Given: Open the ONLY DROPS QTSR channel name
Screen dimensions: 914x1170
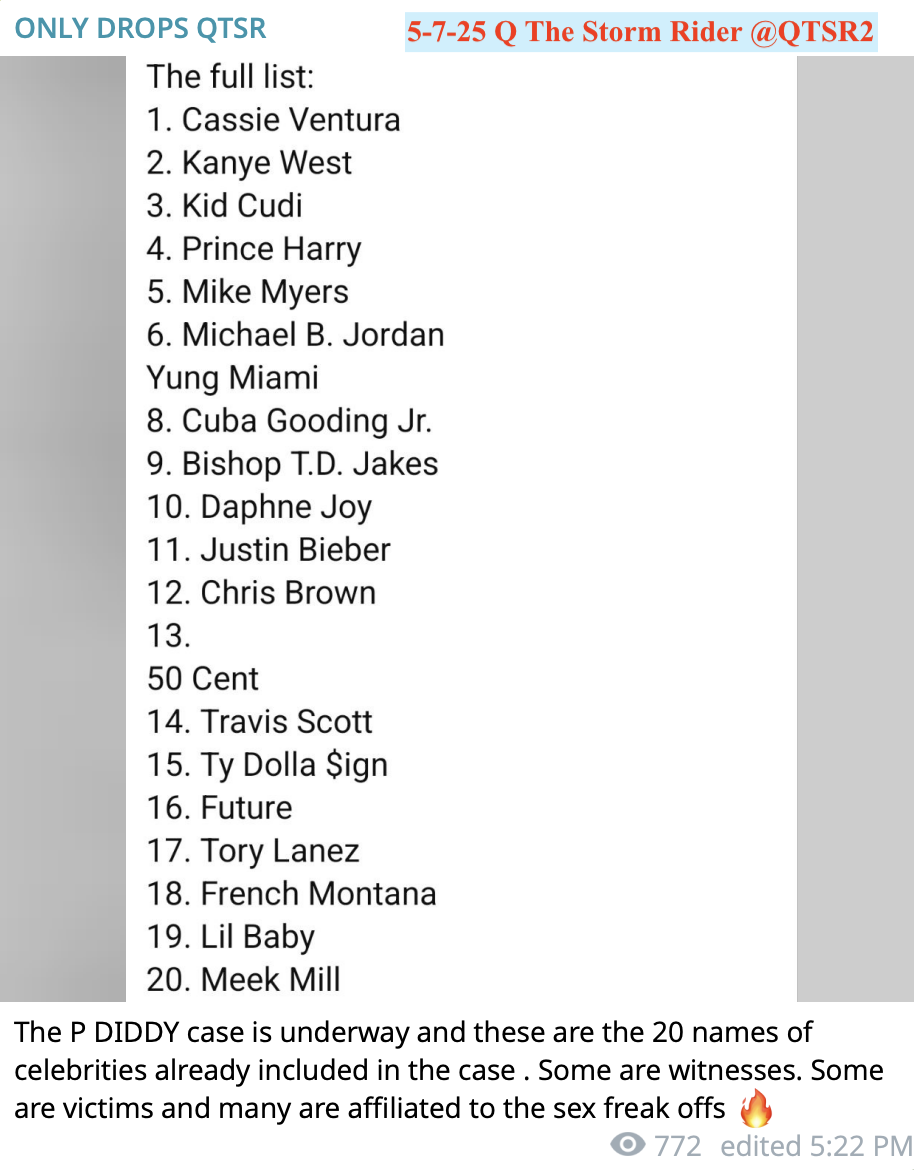Looking at the screenshot, I should 141,28.
